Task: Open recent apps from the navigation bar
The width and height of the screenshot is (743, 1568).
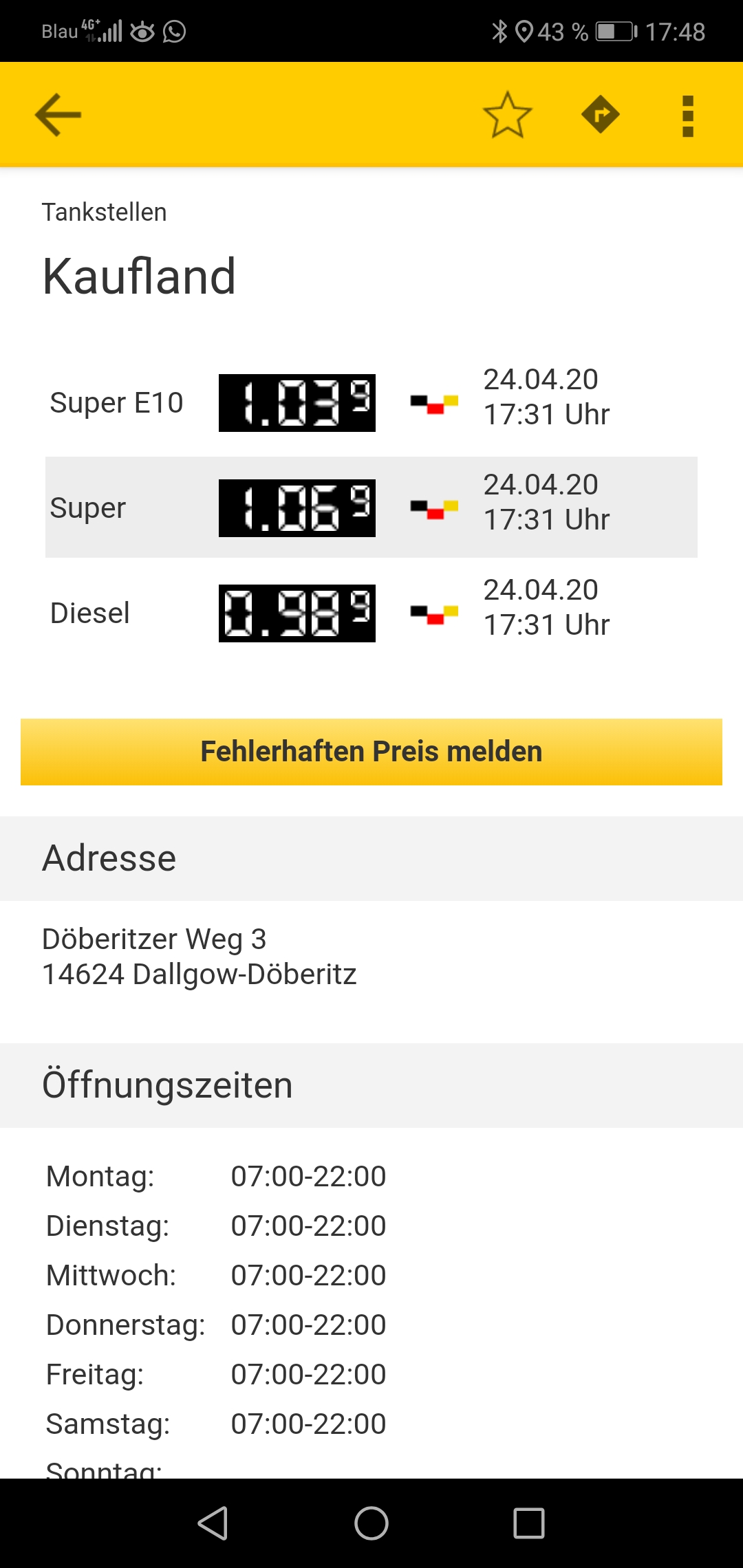Action: pos(529,1523)
